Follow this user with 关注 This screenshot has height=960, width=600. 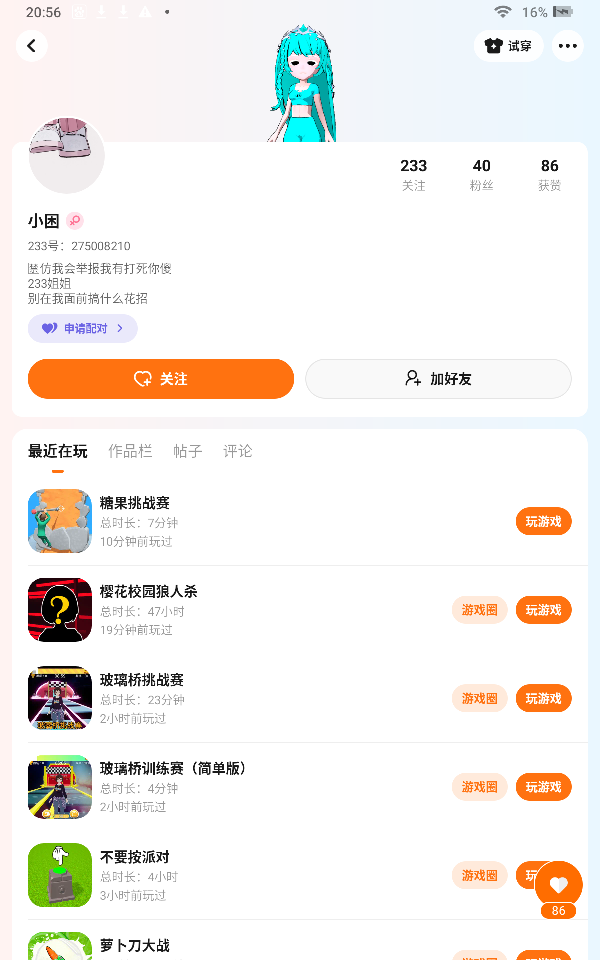161,379
